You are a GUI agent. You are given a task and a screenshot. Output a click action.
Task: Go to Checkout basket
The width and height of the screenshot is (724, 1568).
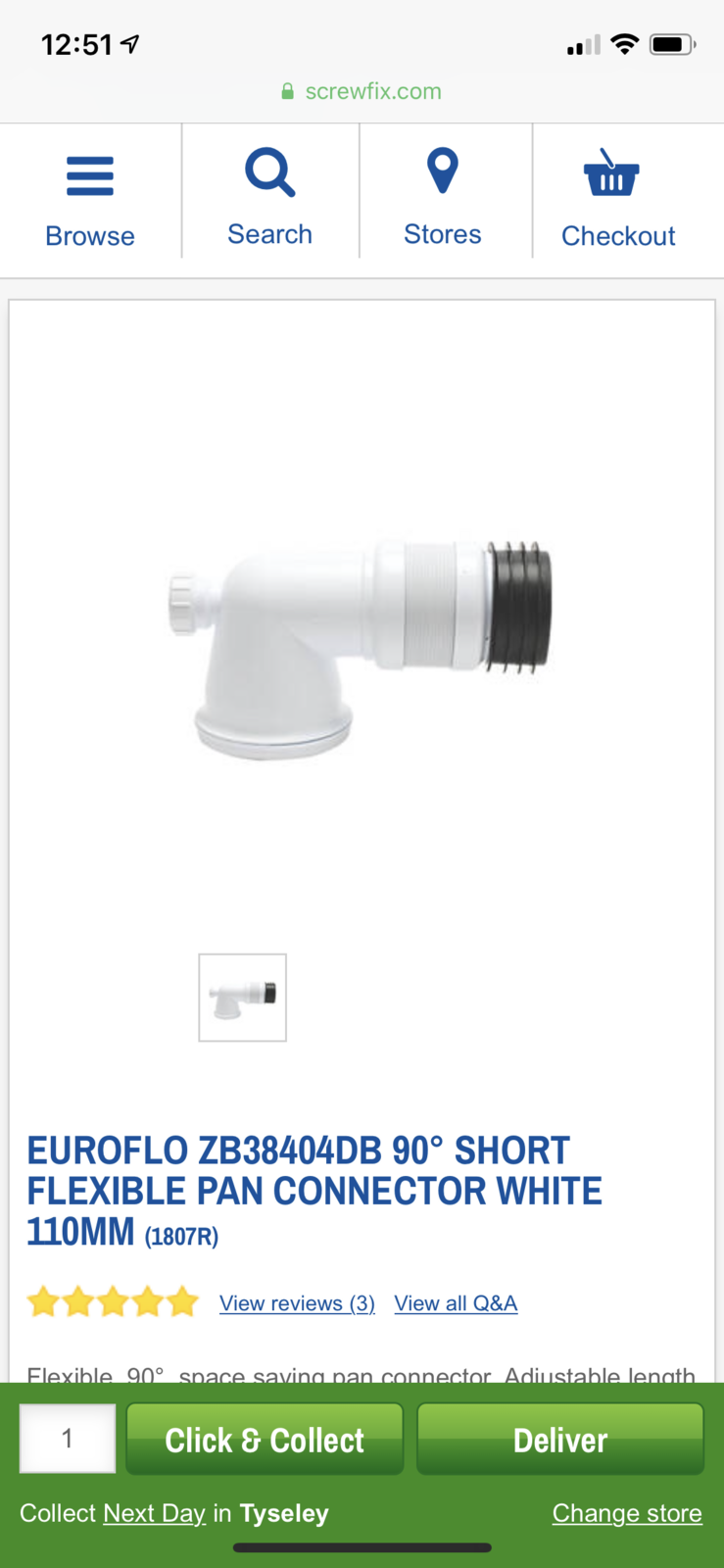pos(617,199)
